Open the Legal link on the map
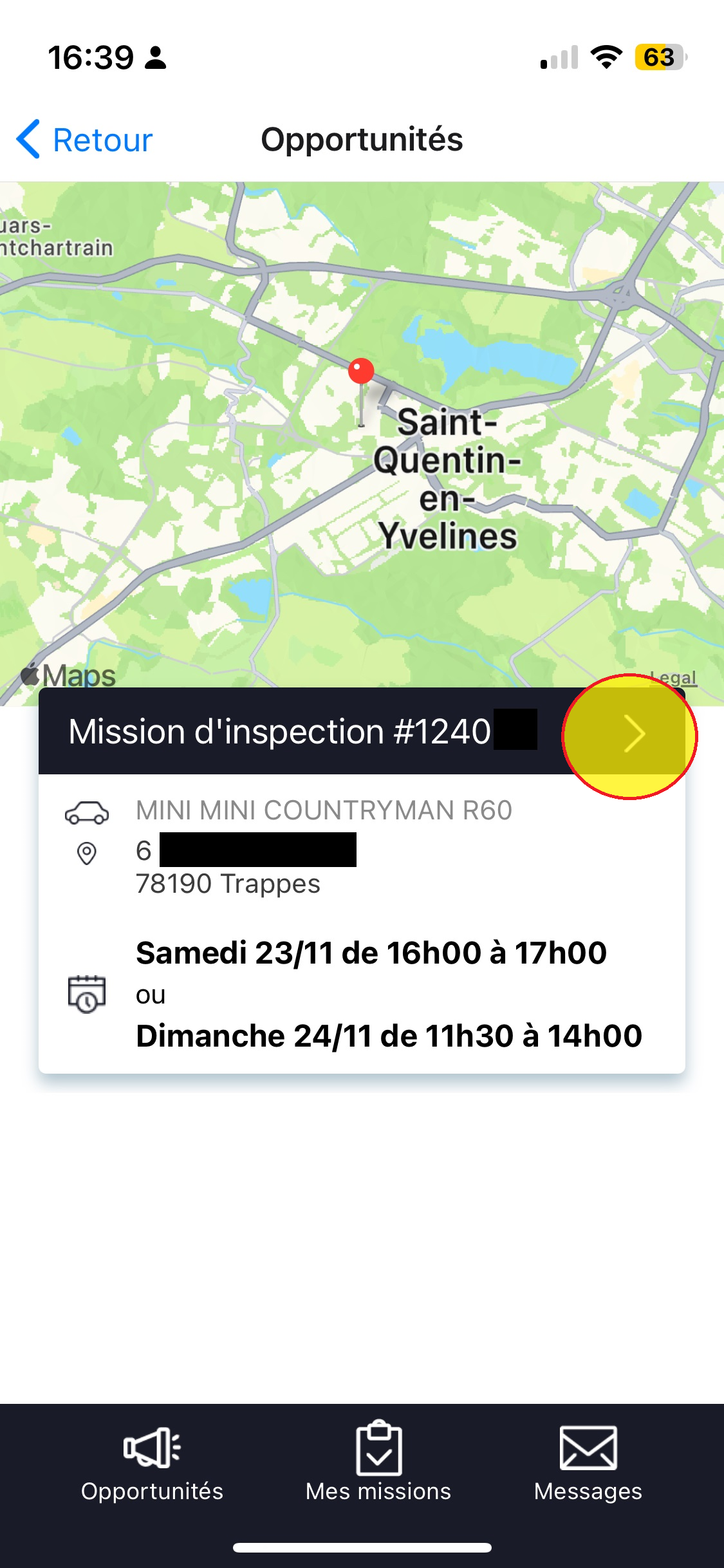The image size is (724, 1568). (x=674, y=678)
